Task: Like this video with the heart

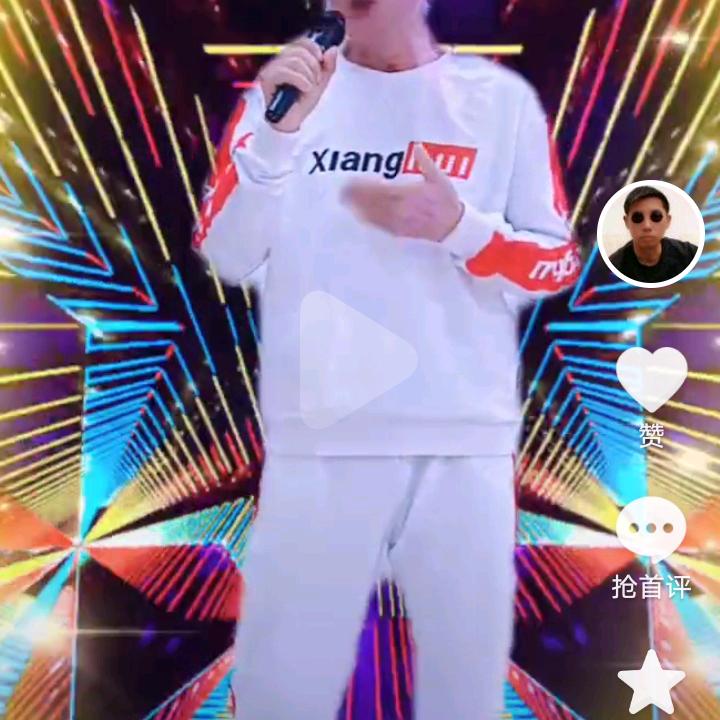Action: pyautogui.click(x=651, y=379)
